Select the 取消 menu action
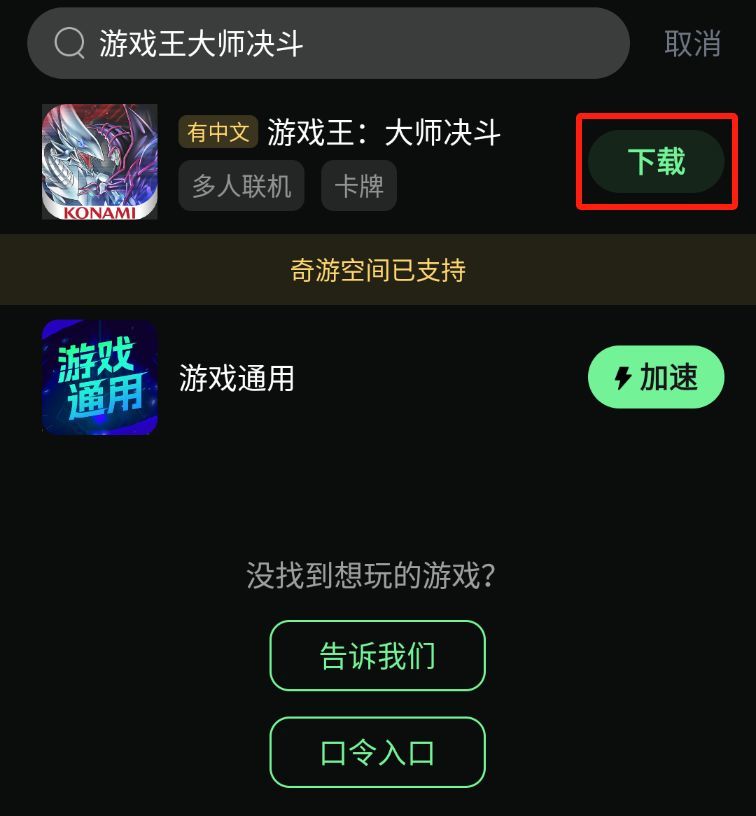Viewport: 756px width, 816px height. coord(692,43)
